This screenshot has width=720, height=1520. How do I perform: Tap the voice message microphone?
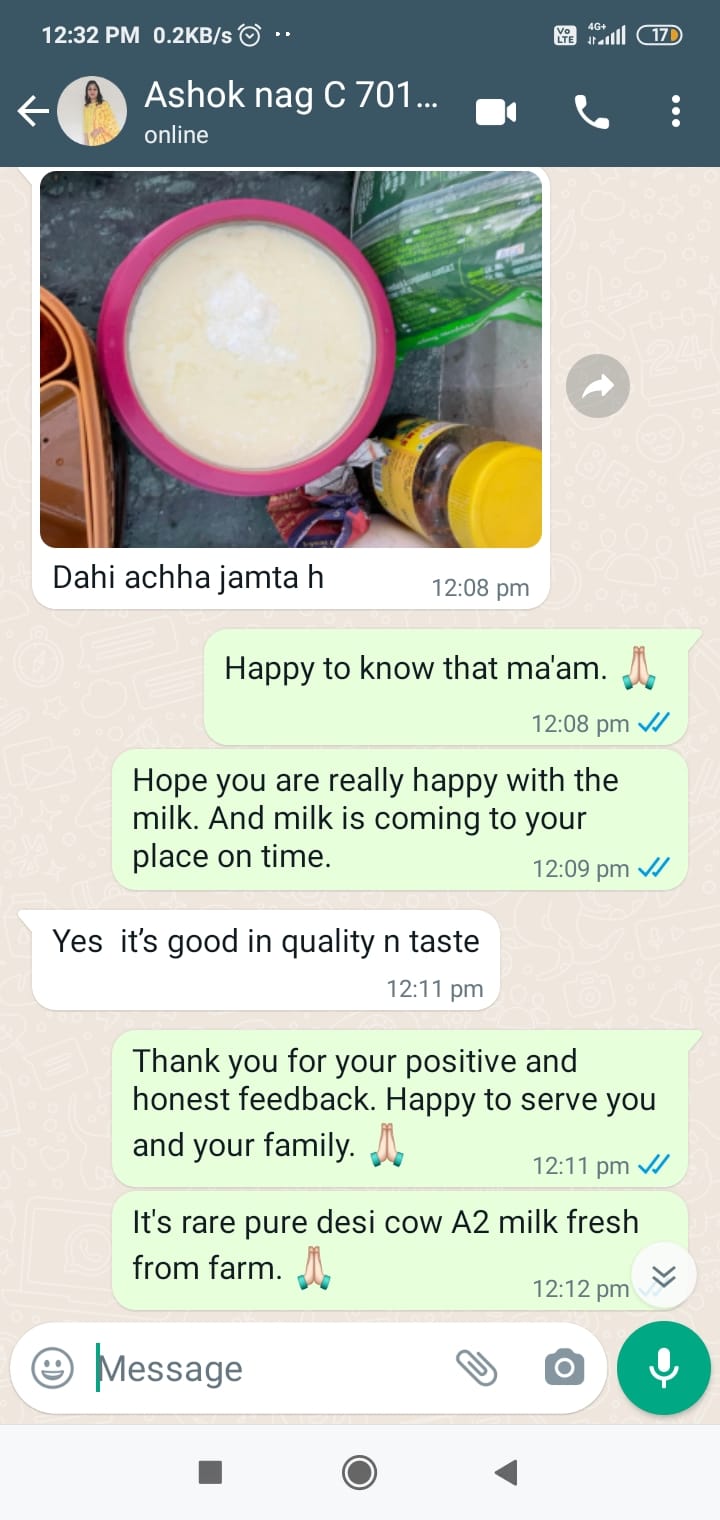(x=664, y=1368)
